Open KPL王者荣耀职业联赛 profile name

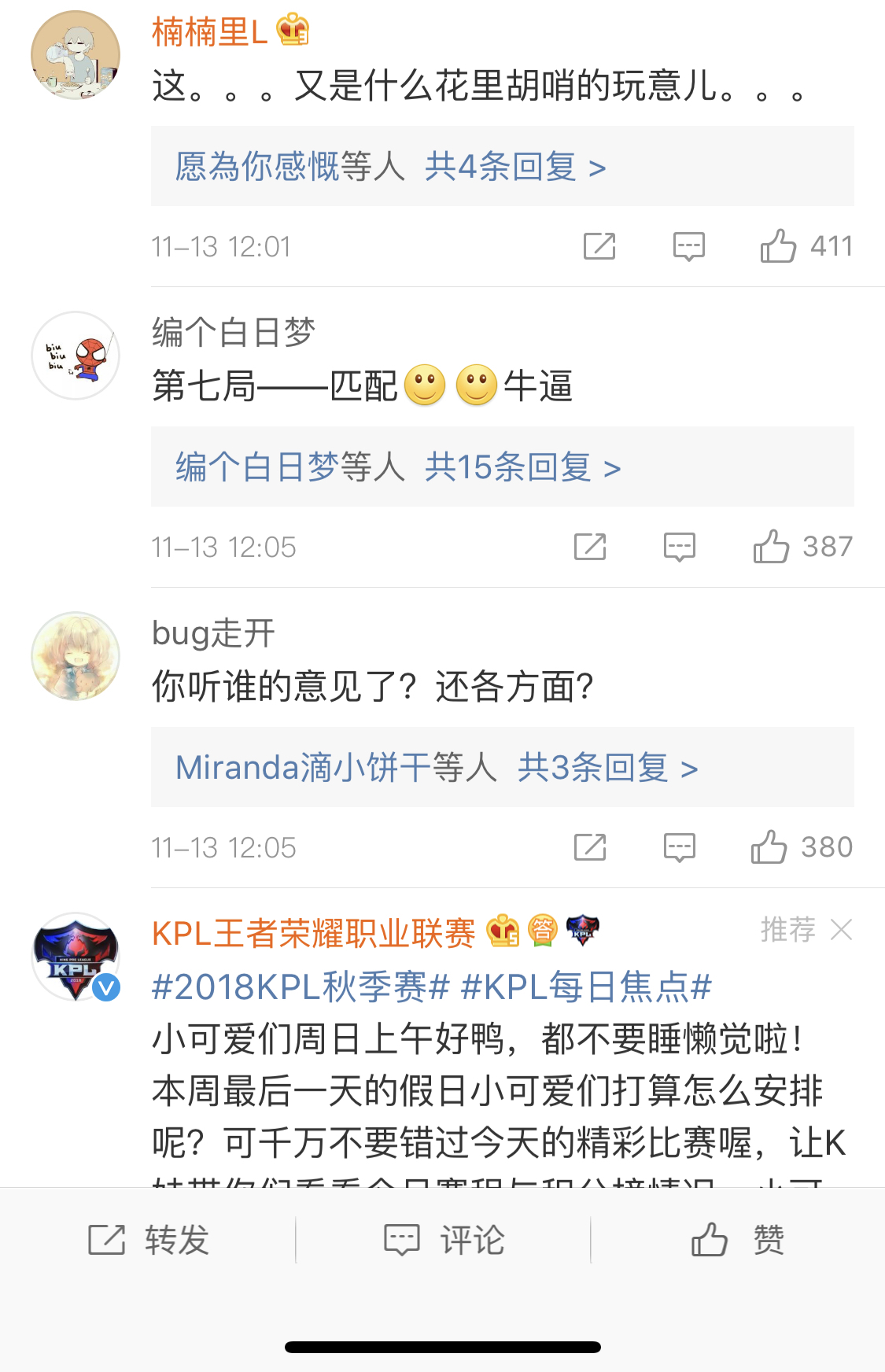313,933
